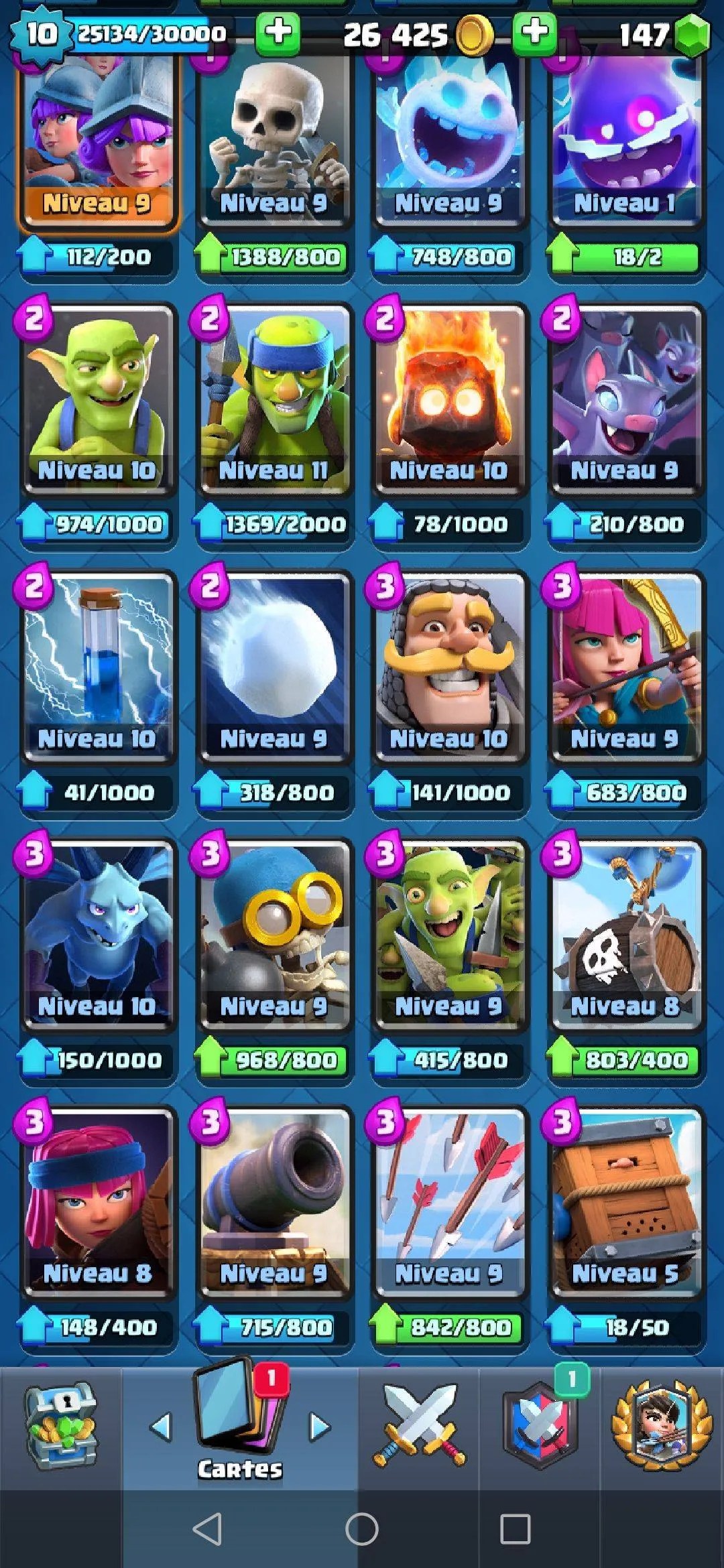Select the Skeleton Barrel card Niveau 8
This screenshot has height=1568, width=724.
click(625, 935)
